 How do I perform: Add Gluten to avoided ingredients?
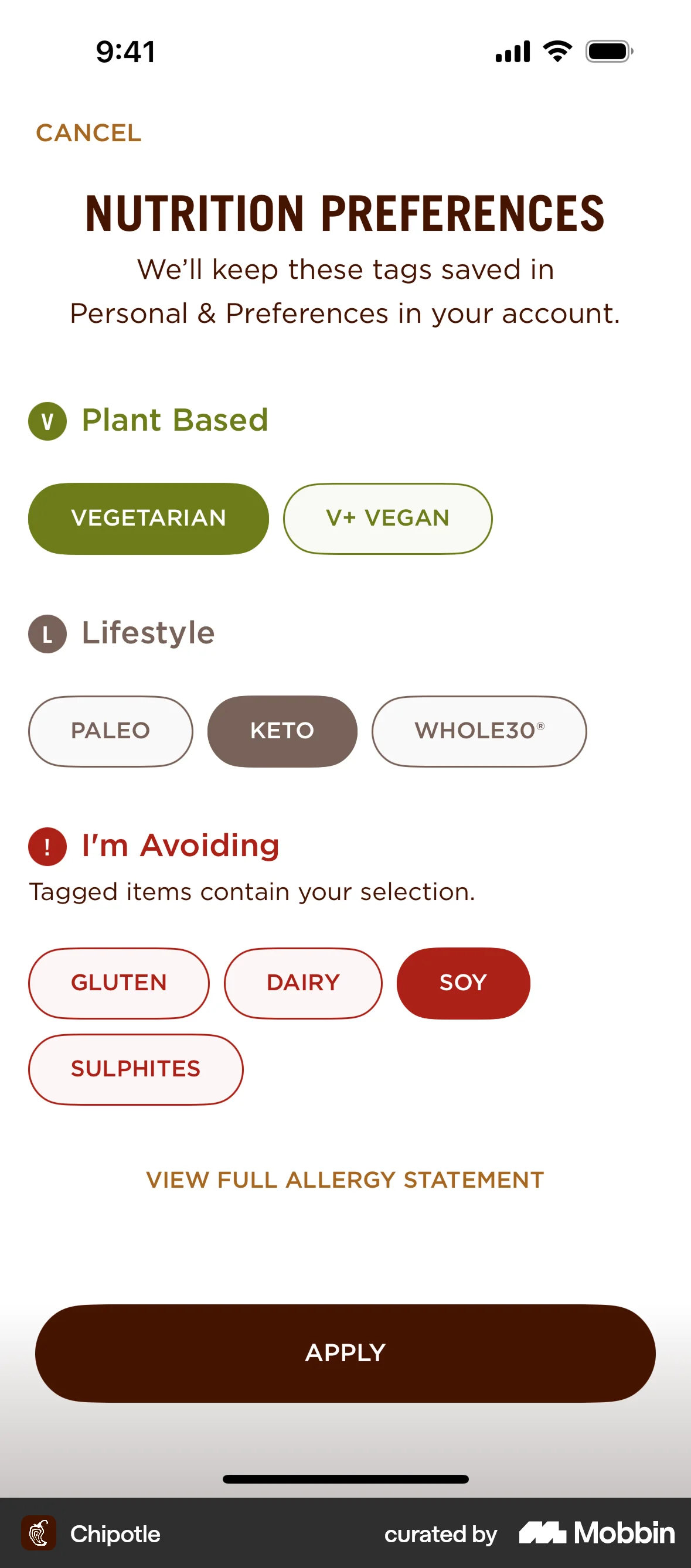[119, 983]
